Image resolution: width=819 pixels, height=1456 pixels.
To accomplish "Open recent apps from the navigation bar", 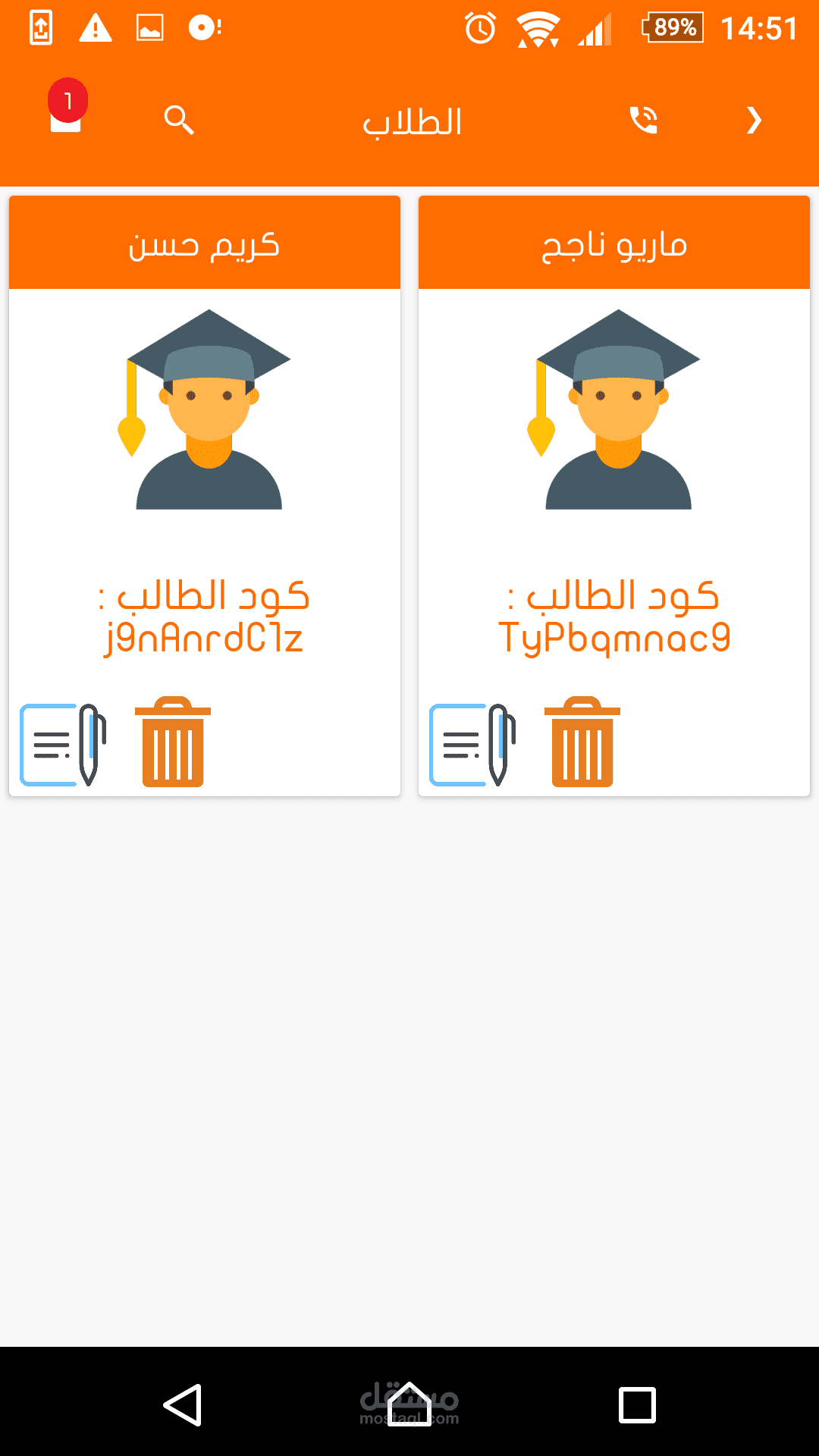I will [637, 1404].
